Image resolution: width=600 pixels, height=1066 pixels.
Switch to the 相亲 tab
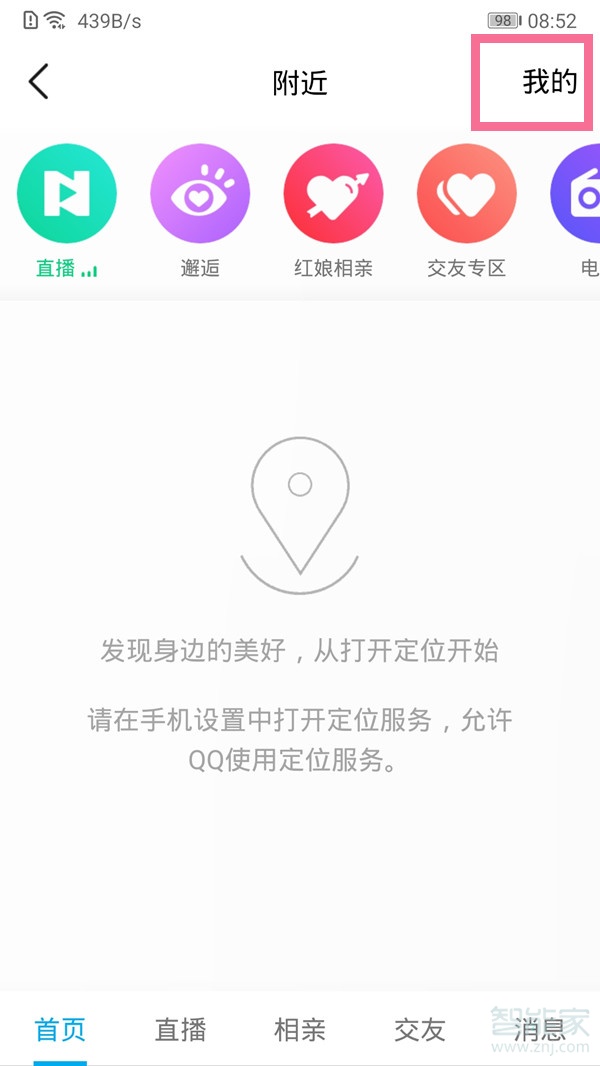[x=300, y=1030]
